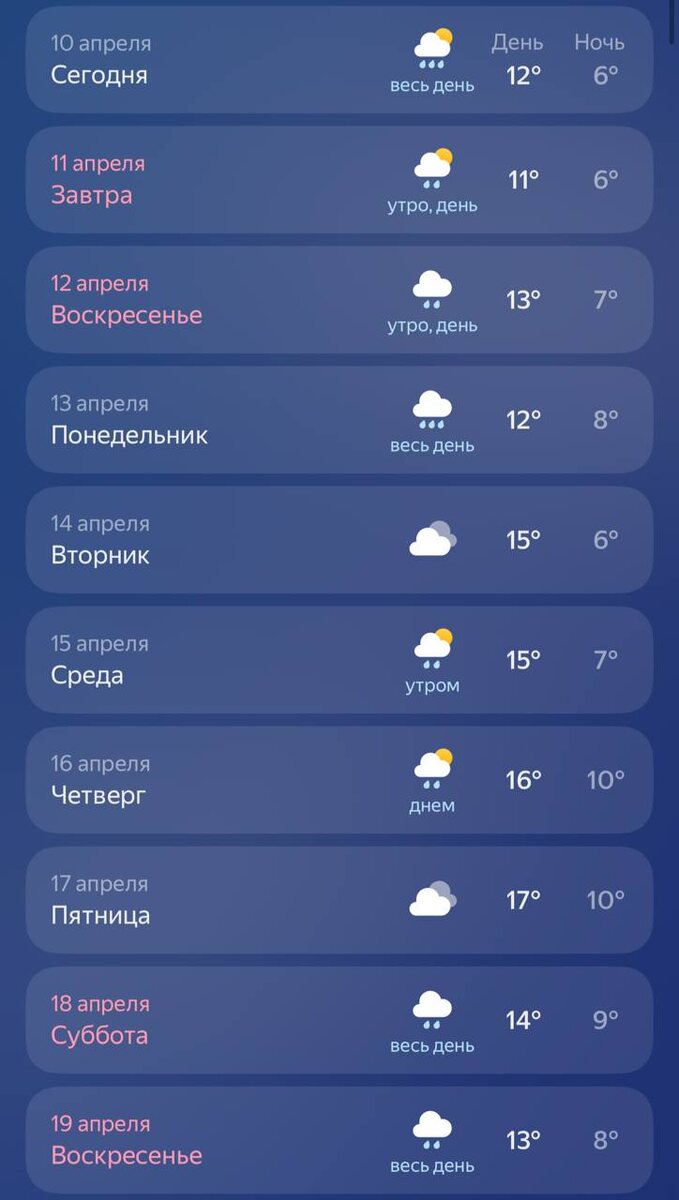Open the Суббота 18 апреля forecast
Image resolution: width=679 pixels, height=1200 pixels.
click(339, 1020)
